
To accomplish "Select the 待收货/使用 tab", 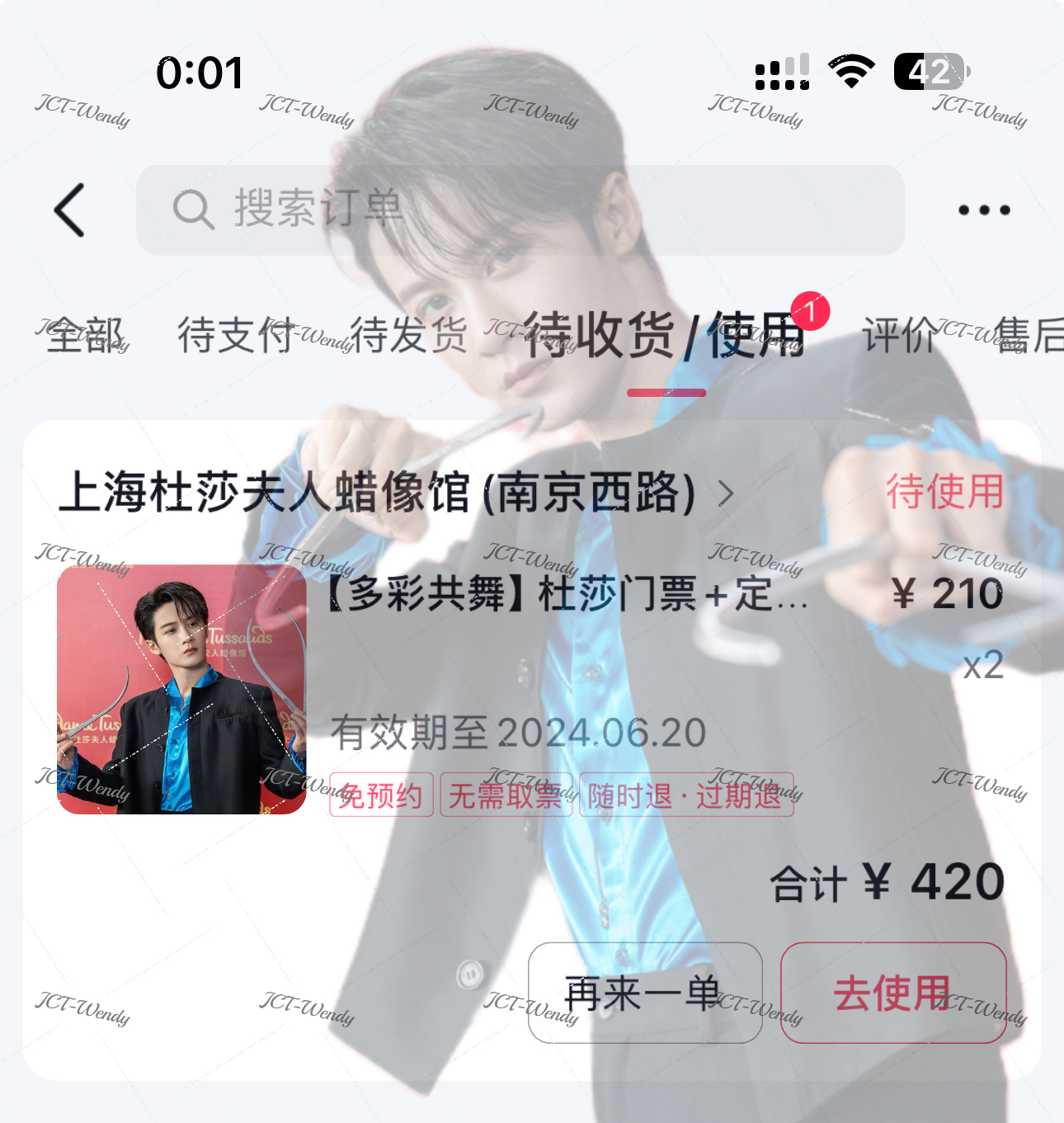I will pyautogui.click(x=665, y=336).
